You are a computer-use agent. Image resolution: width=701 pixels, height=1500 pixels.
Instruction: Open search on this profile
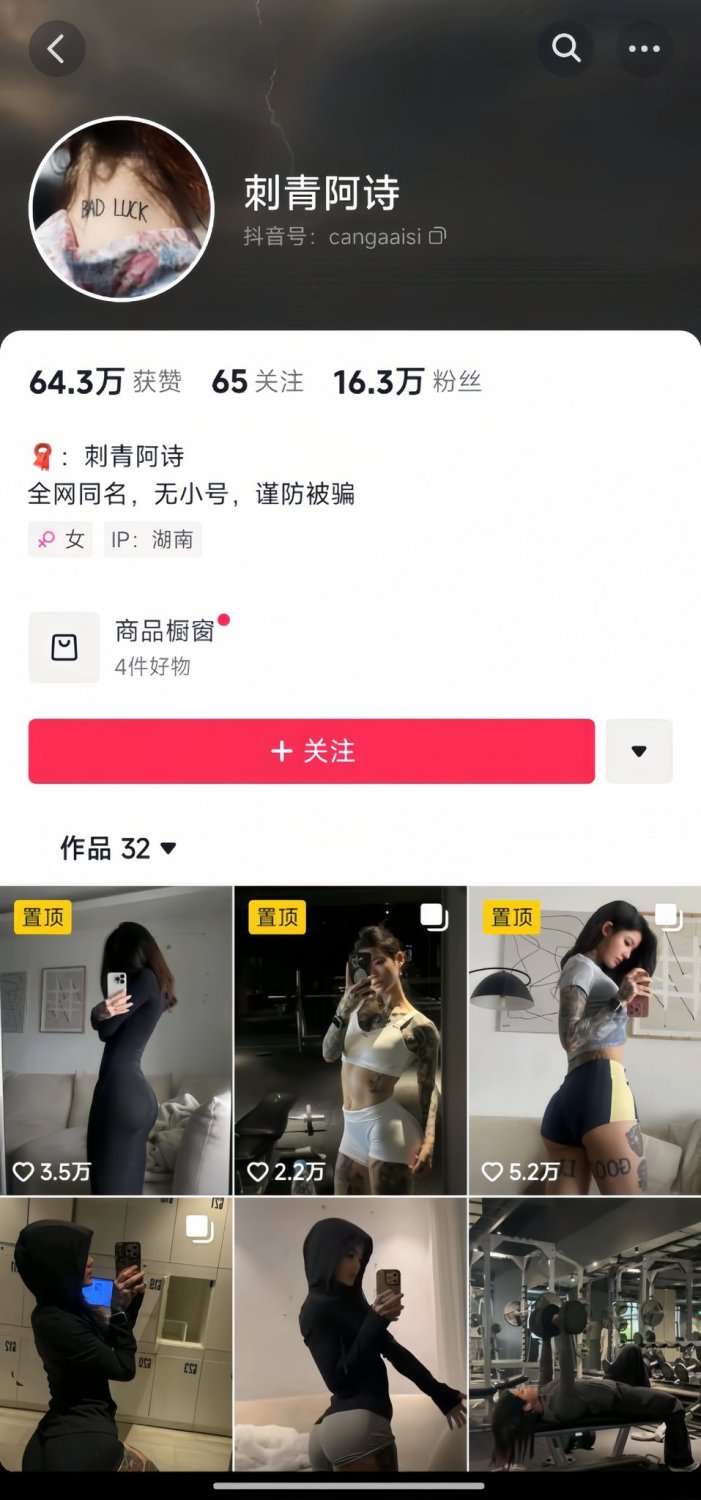coord(566,49)
